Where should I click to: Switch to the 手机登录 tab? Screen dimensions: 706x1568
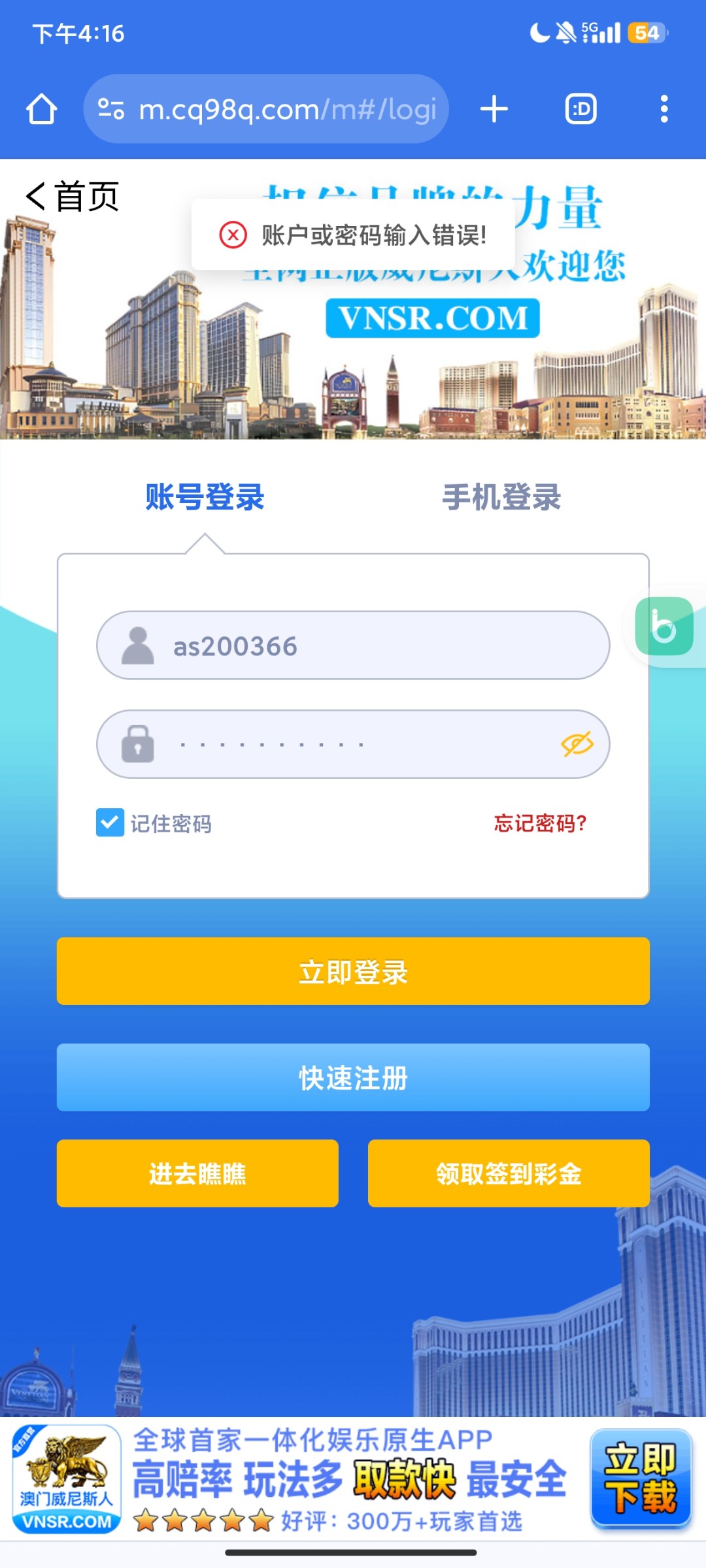[503, 498]
